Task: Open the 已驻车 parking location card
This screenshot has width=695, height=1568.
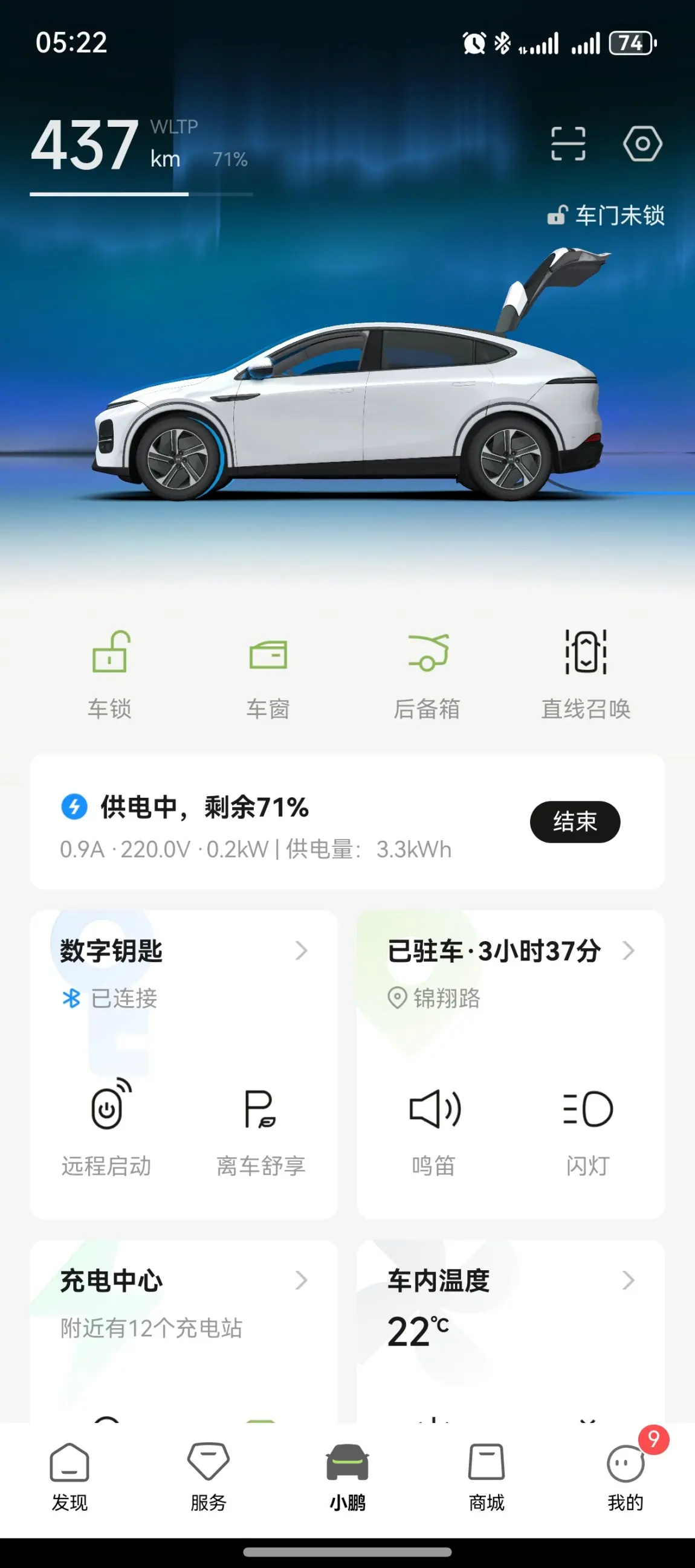Action: click(511, 972)
